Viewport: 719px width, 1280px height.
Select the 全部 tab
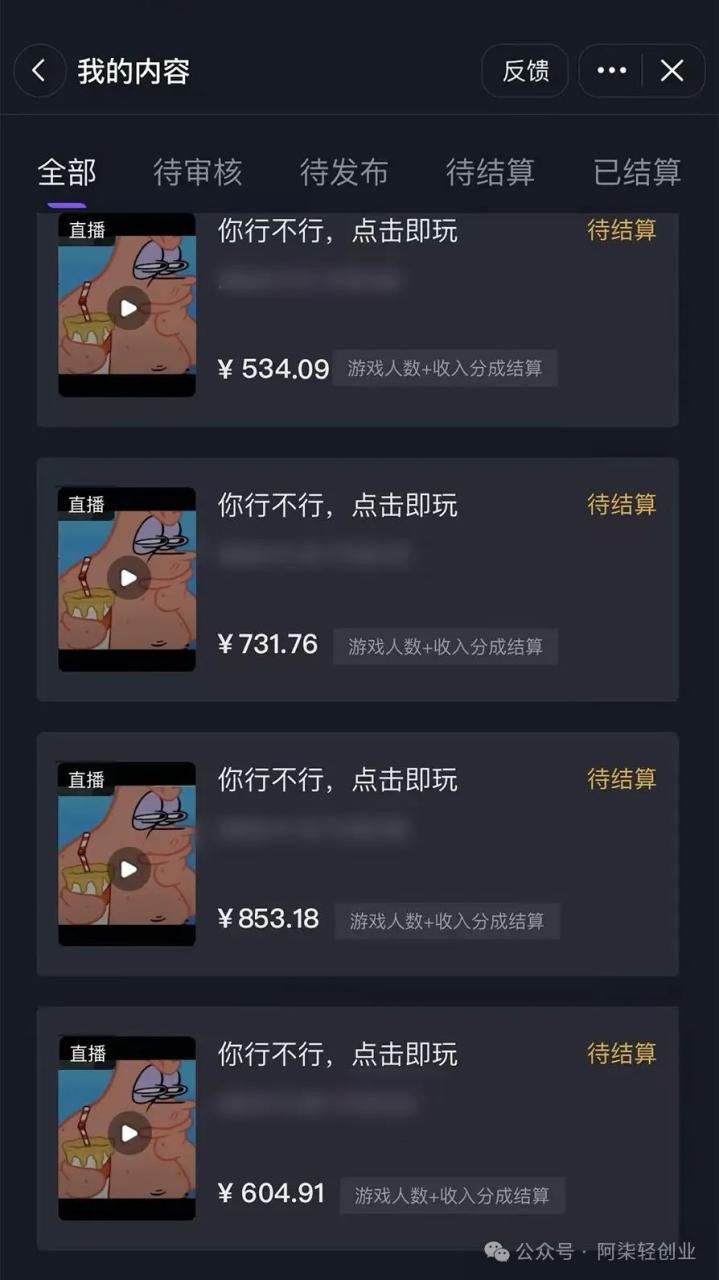(x=67, y=172)
